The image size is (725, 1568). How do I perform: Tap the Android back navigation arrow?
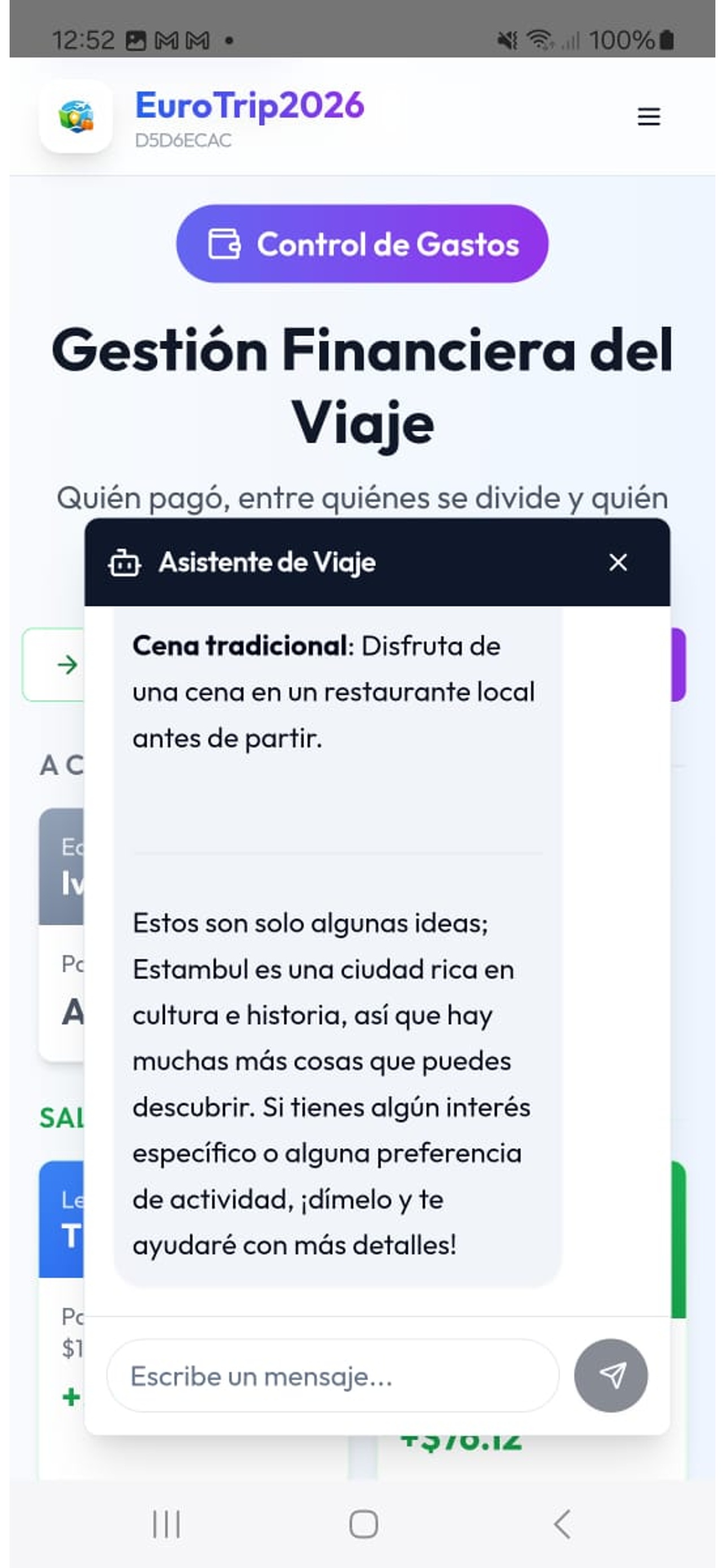tap(561, 1524)
